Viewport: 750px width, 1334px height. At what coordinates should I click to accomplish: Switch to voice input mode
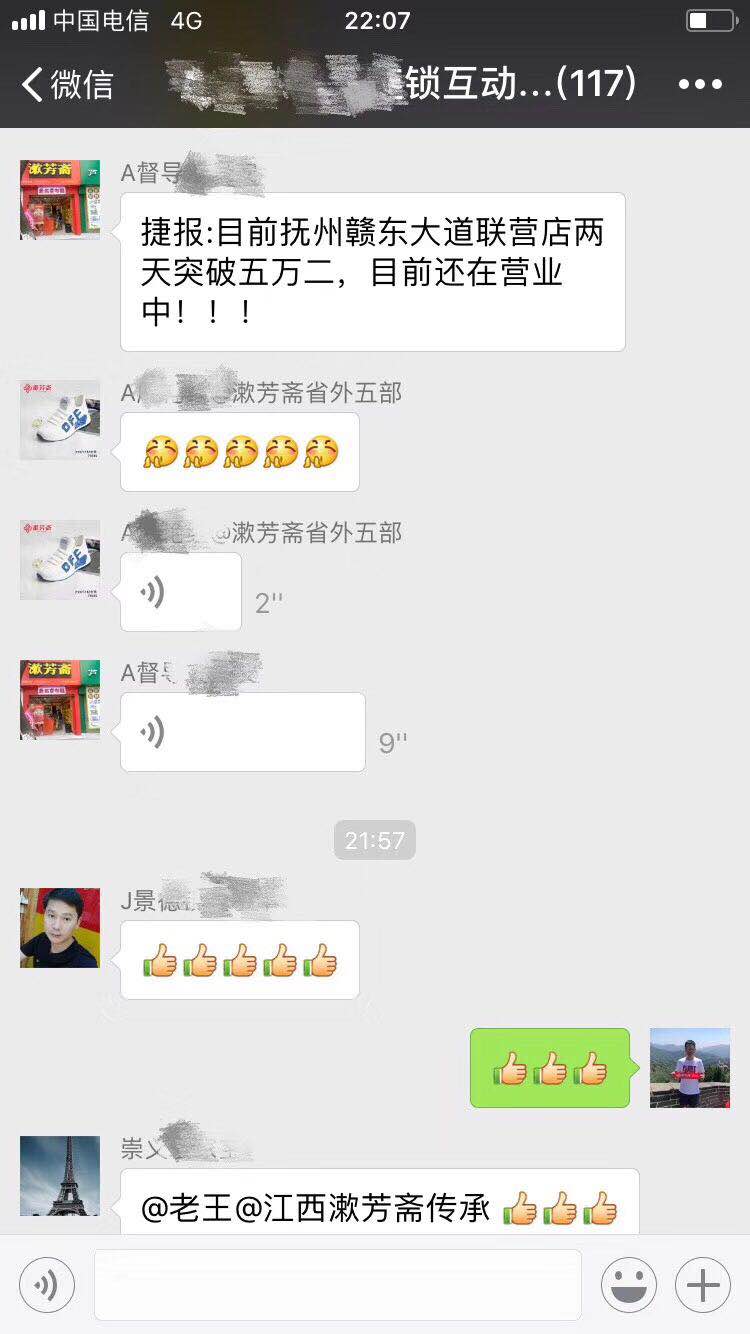(47, 1285)
